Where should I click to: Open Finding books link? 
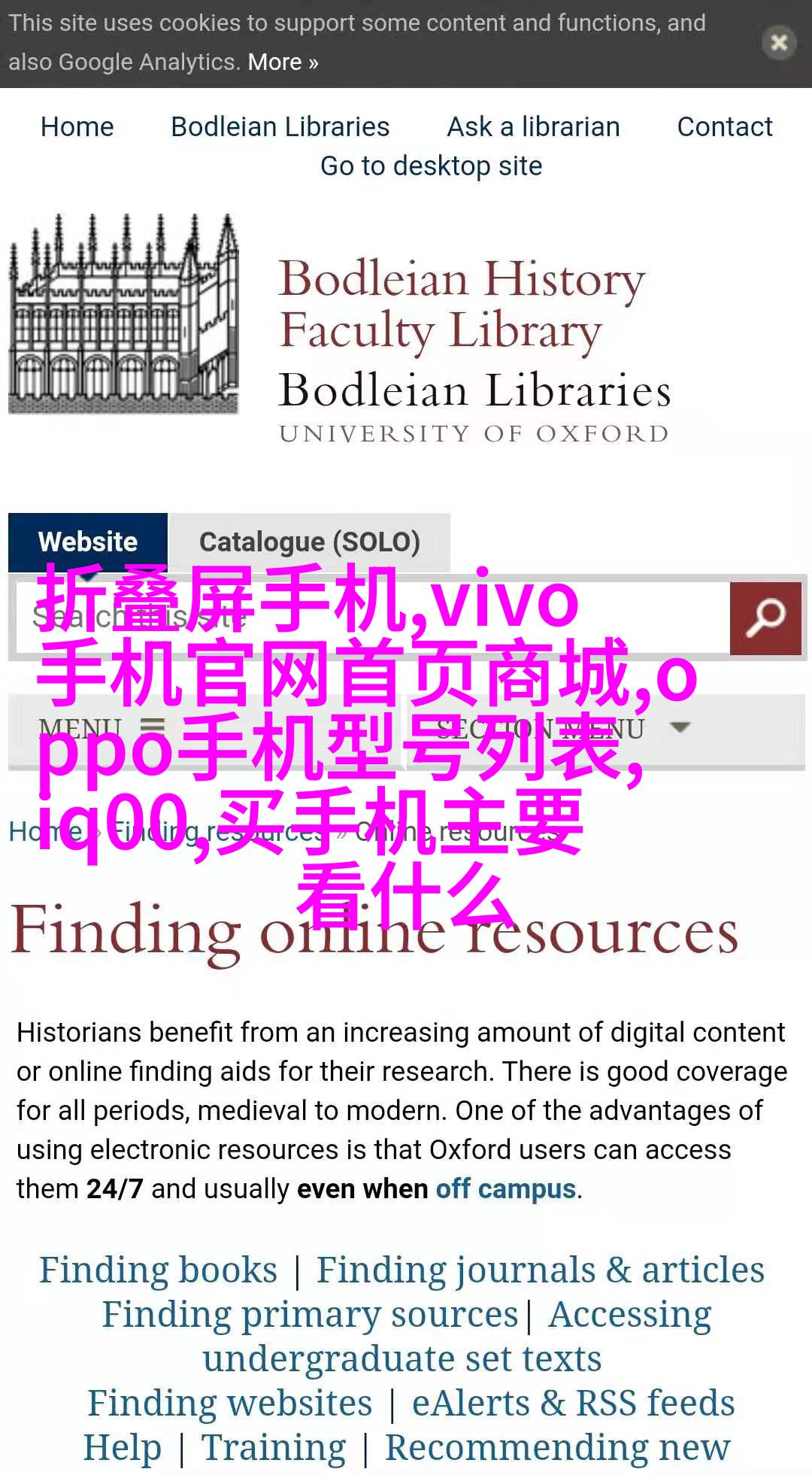pyautogui.click(x=158, y=1270)
